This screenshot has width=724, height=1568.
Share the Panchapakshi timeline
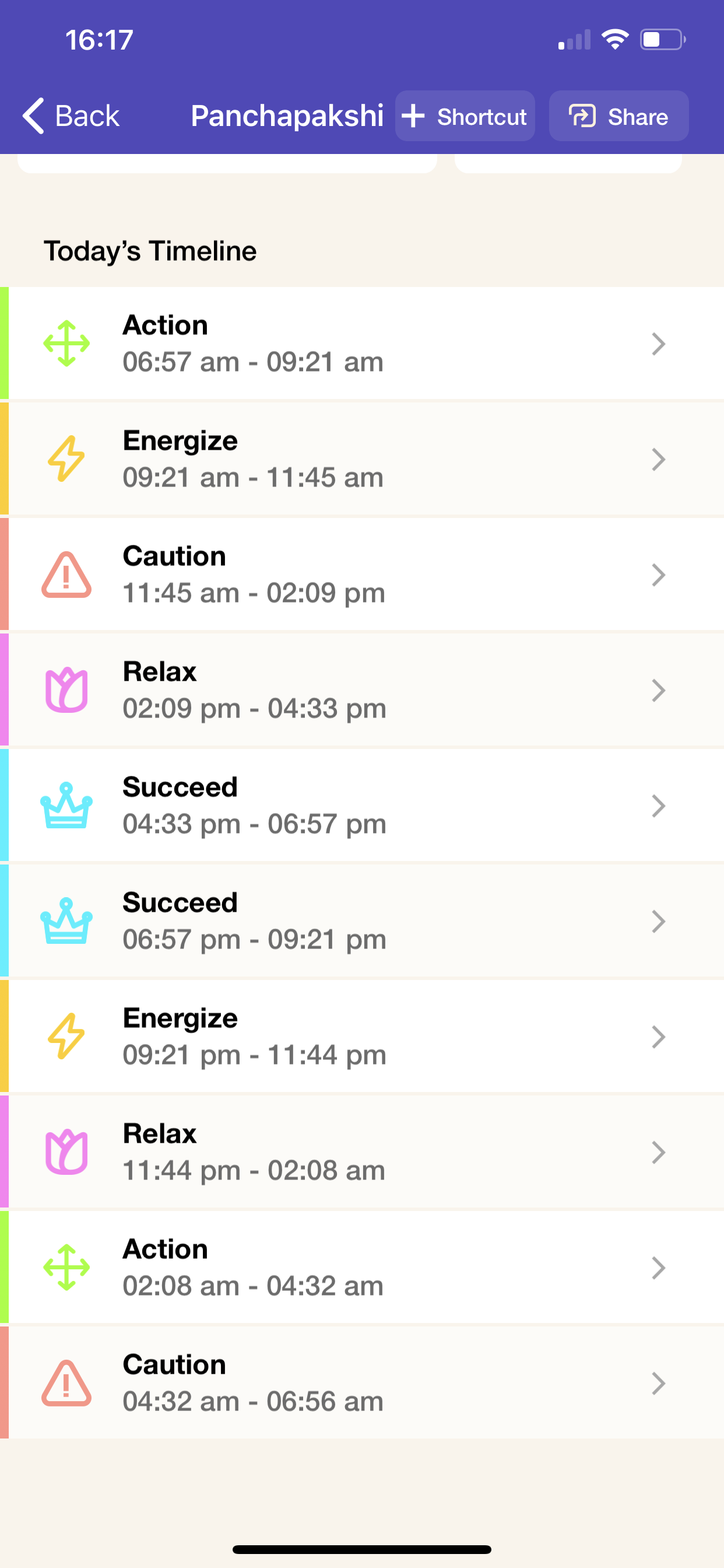[x=618, y=116]
